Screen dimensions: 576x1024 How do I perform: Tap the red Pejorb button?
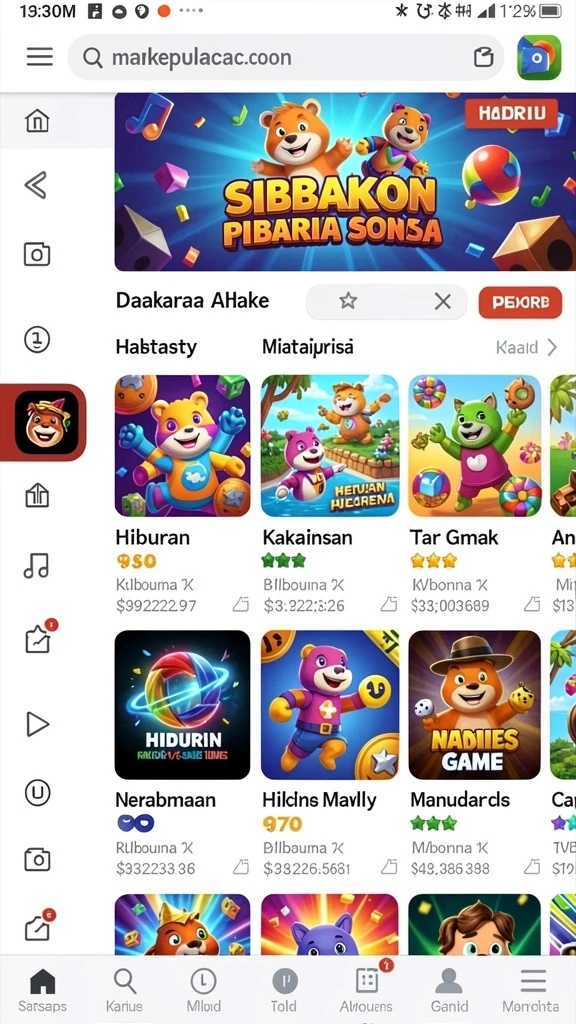(x=520, y=302)
